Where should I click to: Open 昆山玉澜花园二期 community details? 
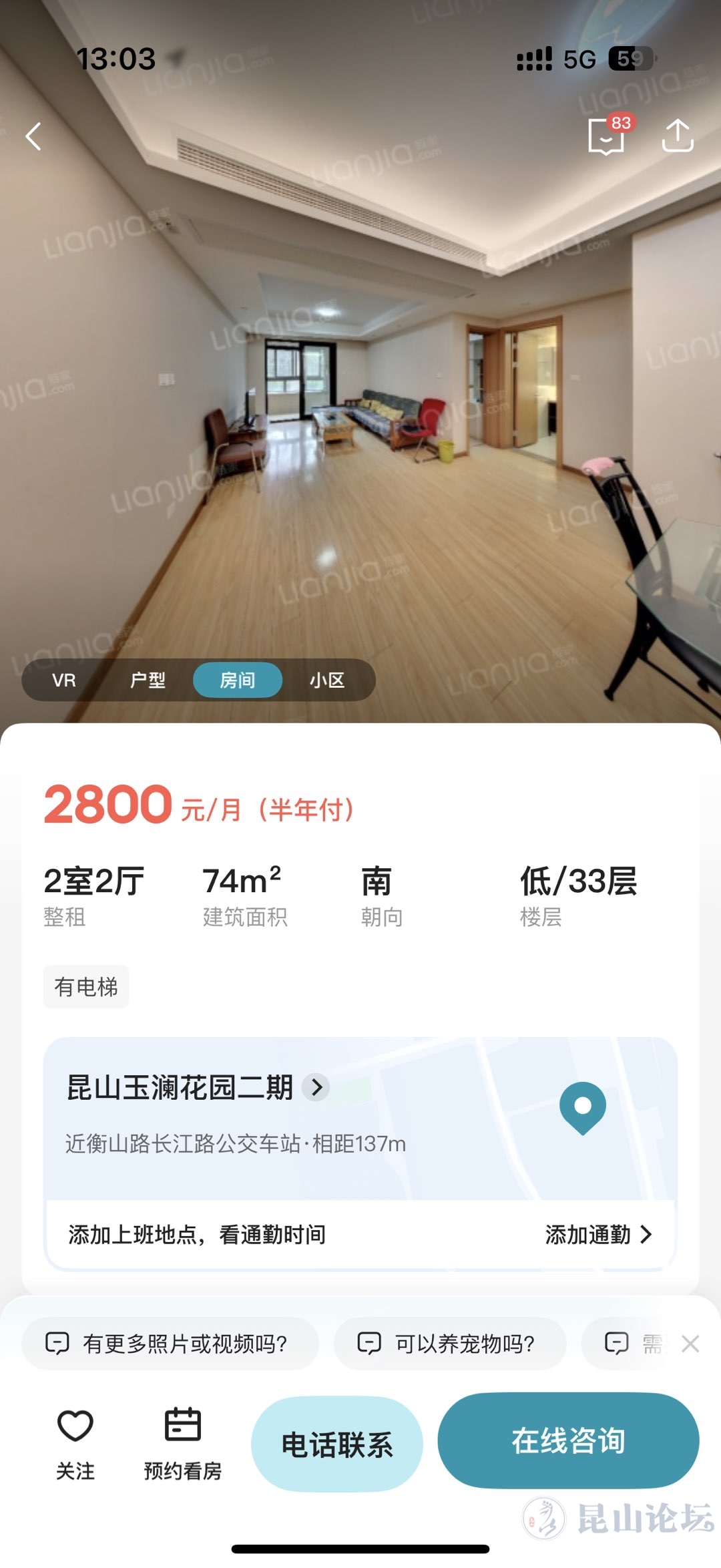tap(198, 1088)
